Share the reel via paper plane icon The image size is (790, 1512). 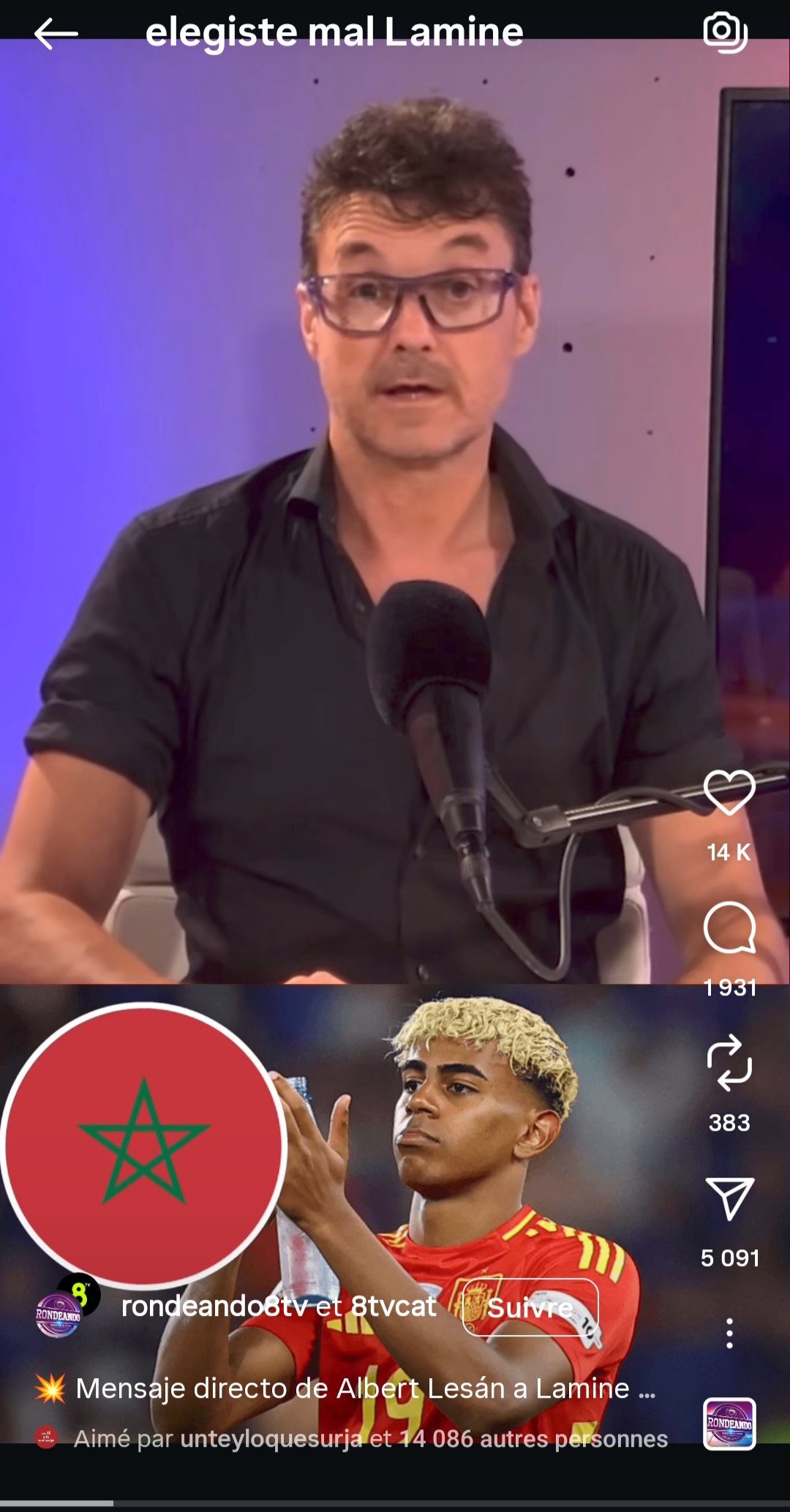[x=729, y=1198]
